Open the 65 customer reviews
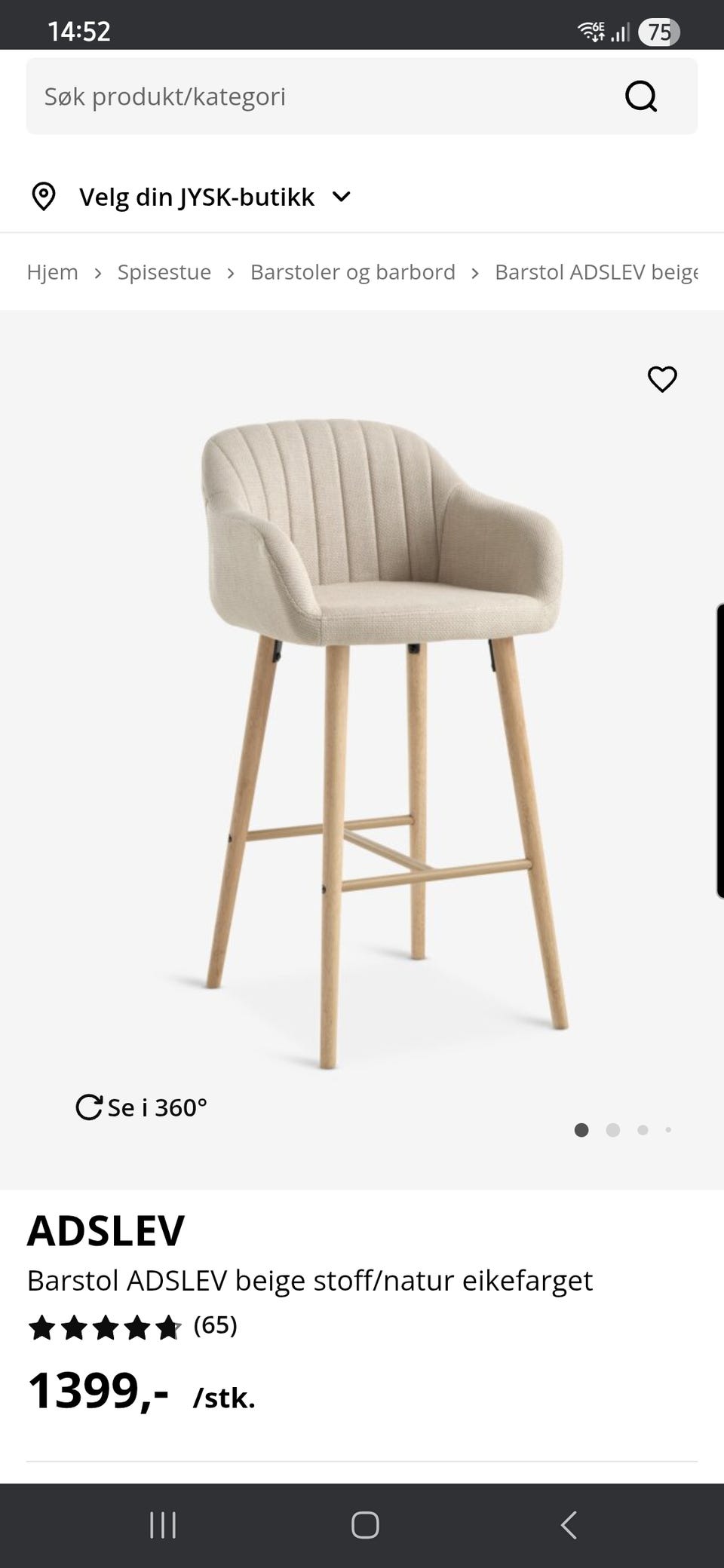724x1568 pixels. tap(215, 1325)
